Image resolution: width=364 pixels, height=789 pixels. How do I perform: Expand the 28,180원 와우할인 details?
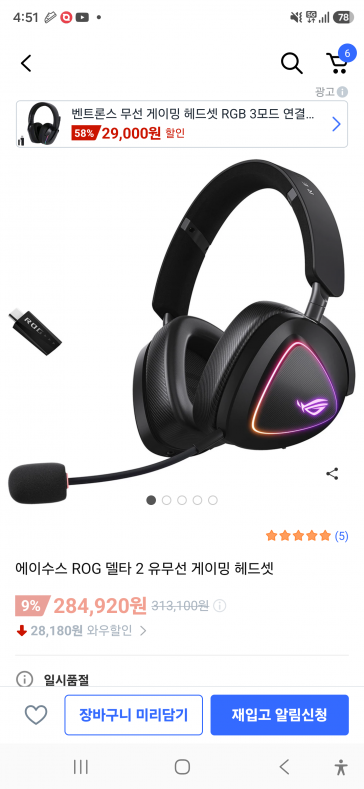pyautogui.click(x=81, y=630)
